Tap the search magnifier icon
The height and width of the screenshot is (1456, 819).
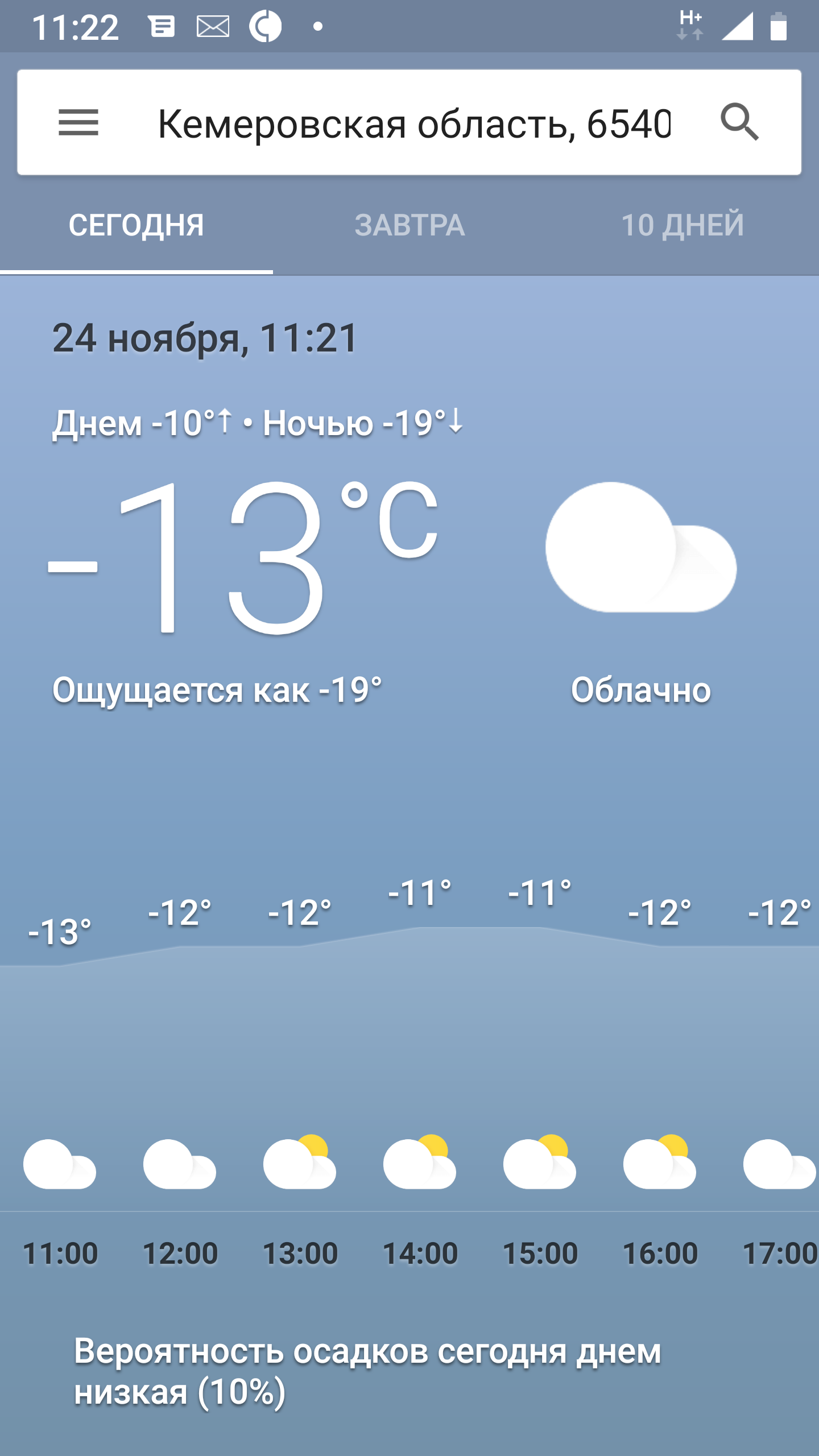click(x=739, y=122)
